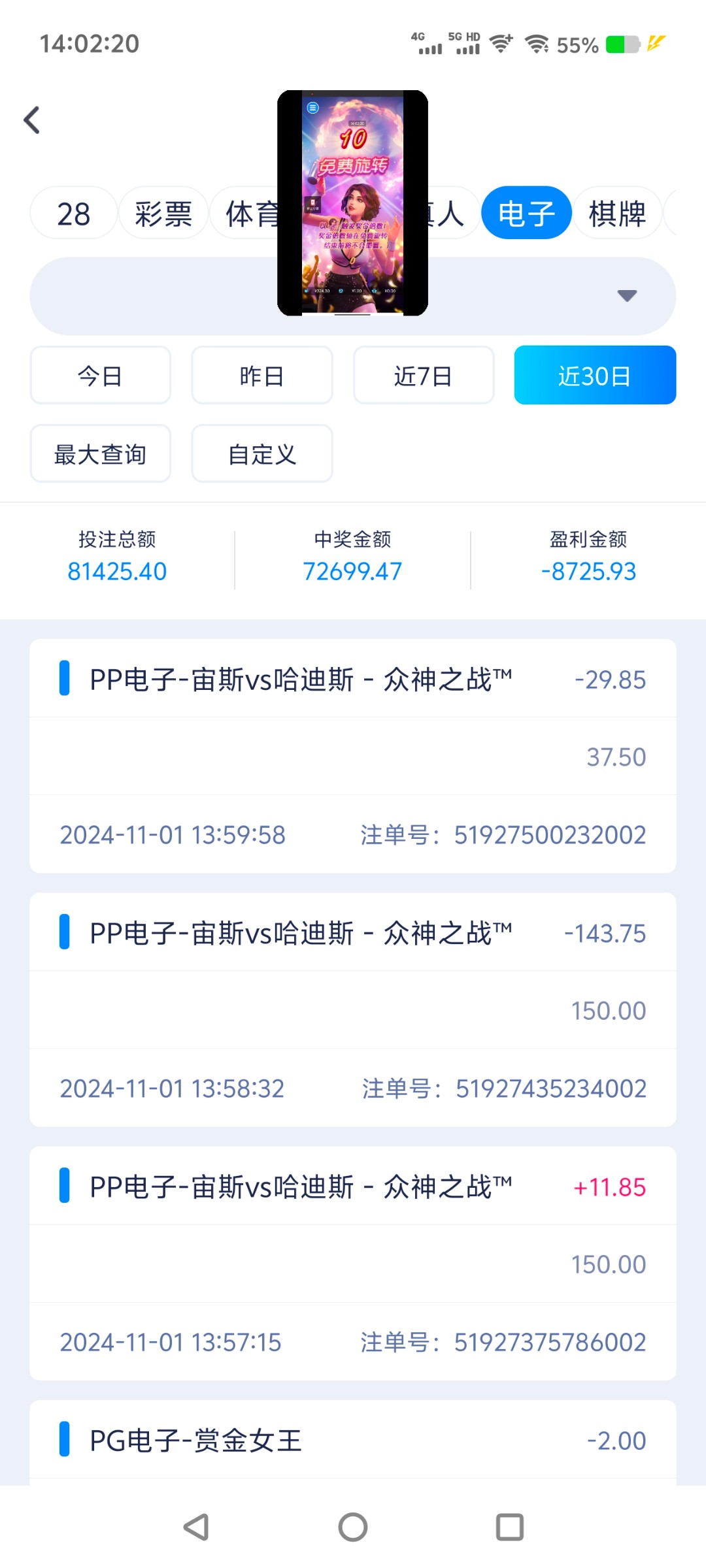This screenshot has height=1568, width=706.
Task: Select the 电子 category tab
Action: [x=526, y=214]
